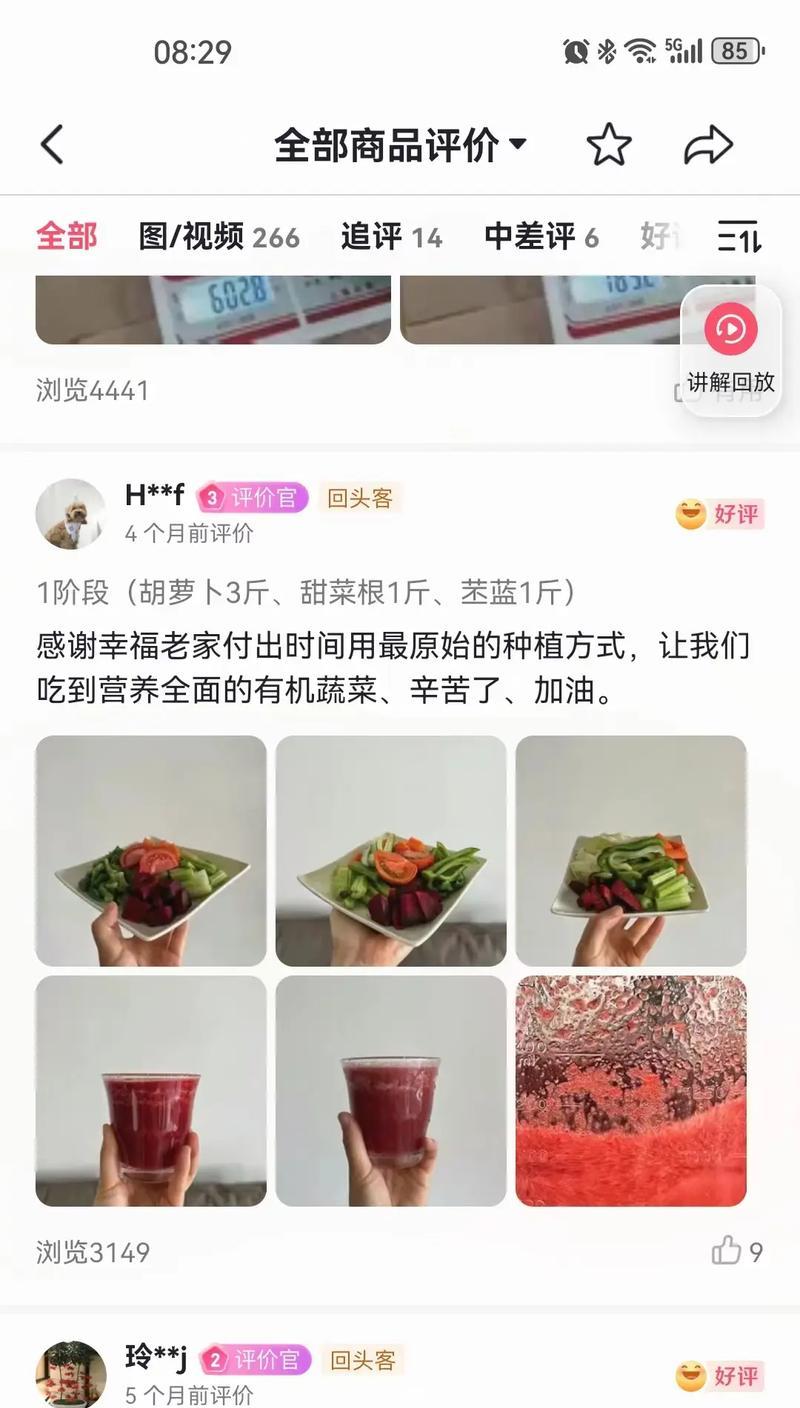
Task: Show 中差评 6 reviews
Action: click(x=541, y=237)
